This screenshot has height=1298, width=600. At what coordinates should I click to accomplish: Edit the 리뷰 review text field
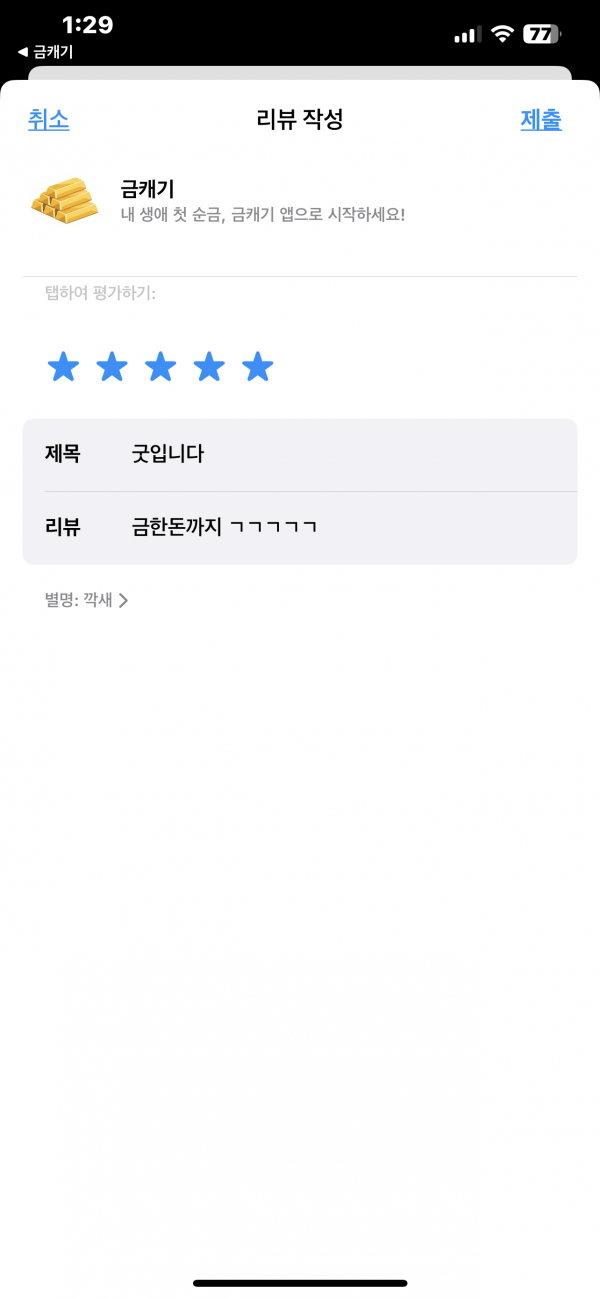click(300, 527)
